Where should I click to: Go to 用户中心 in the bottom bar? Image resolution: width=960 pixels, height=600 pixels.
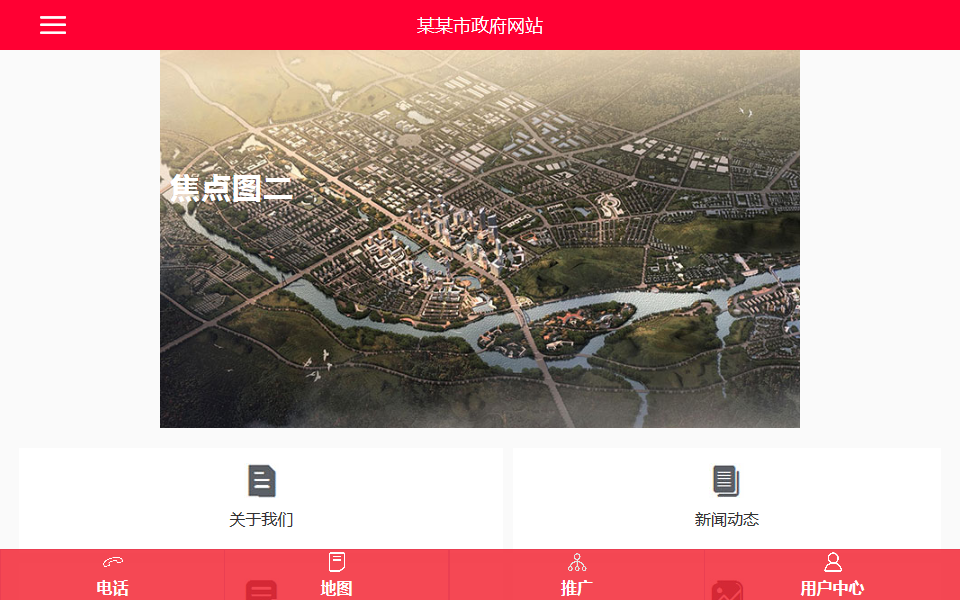(832, 576)
